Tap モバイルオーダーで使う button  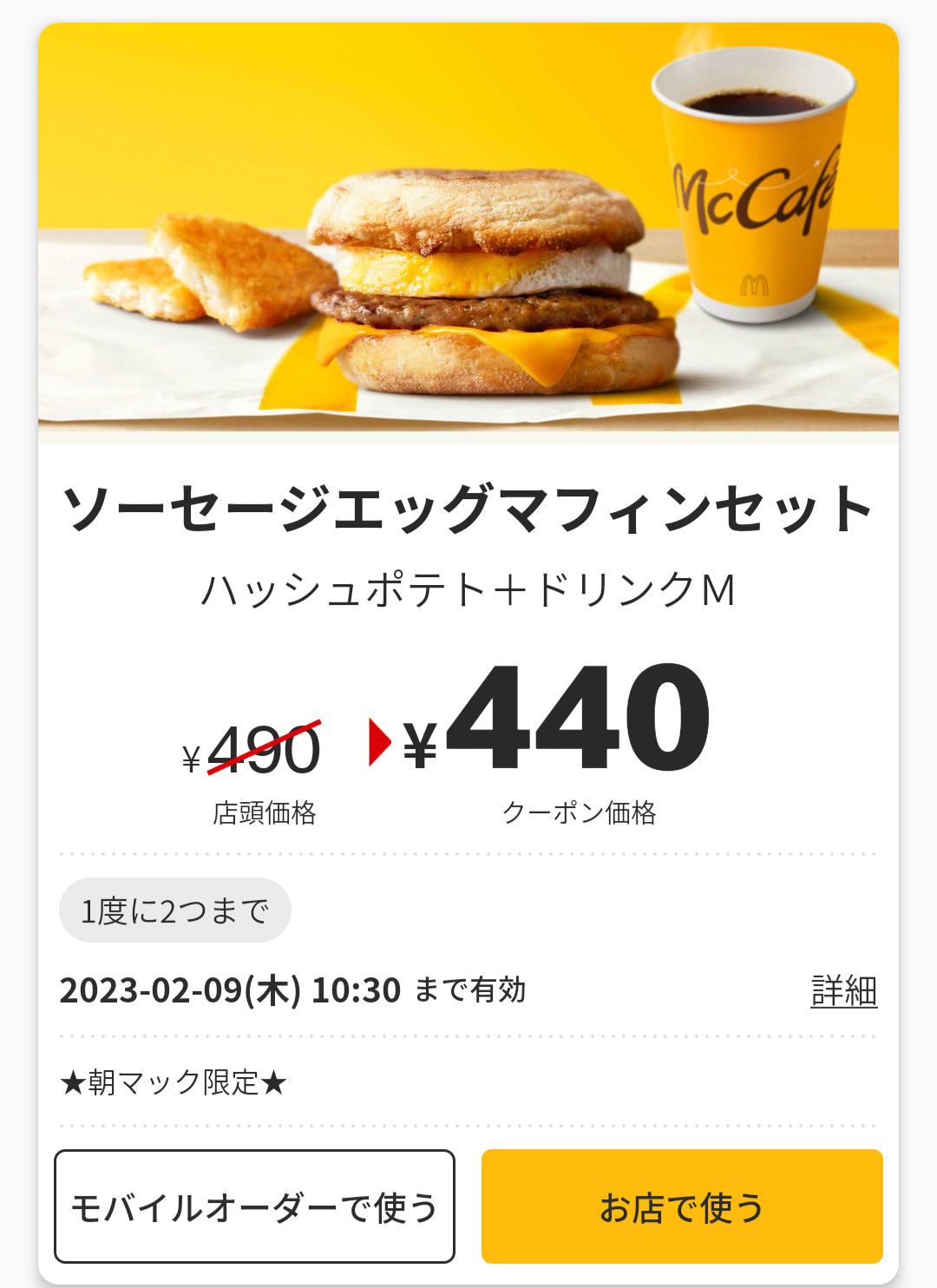tap(254, 1206)
